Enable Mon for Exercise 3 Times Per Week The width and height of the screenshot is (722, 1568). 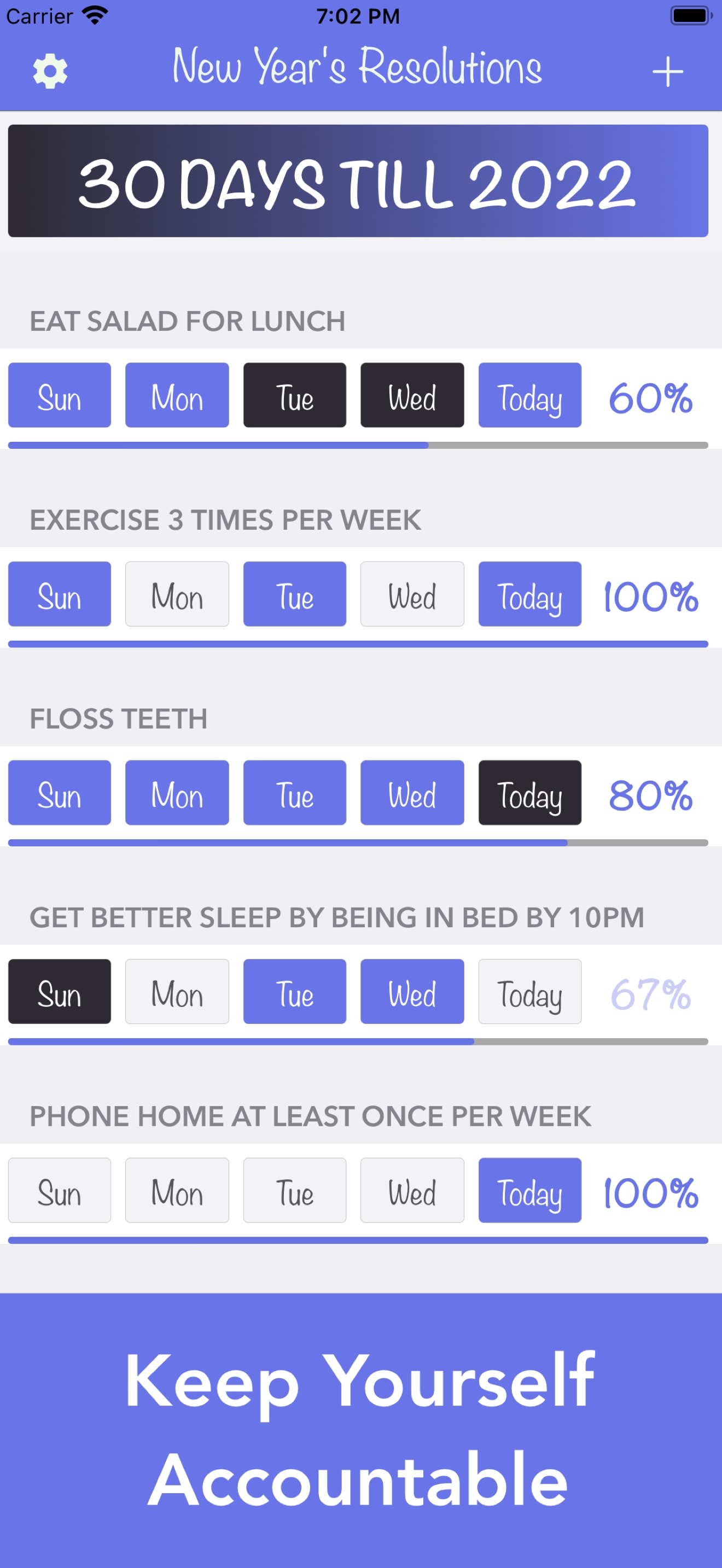coord(177,594)
